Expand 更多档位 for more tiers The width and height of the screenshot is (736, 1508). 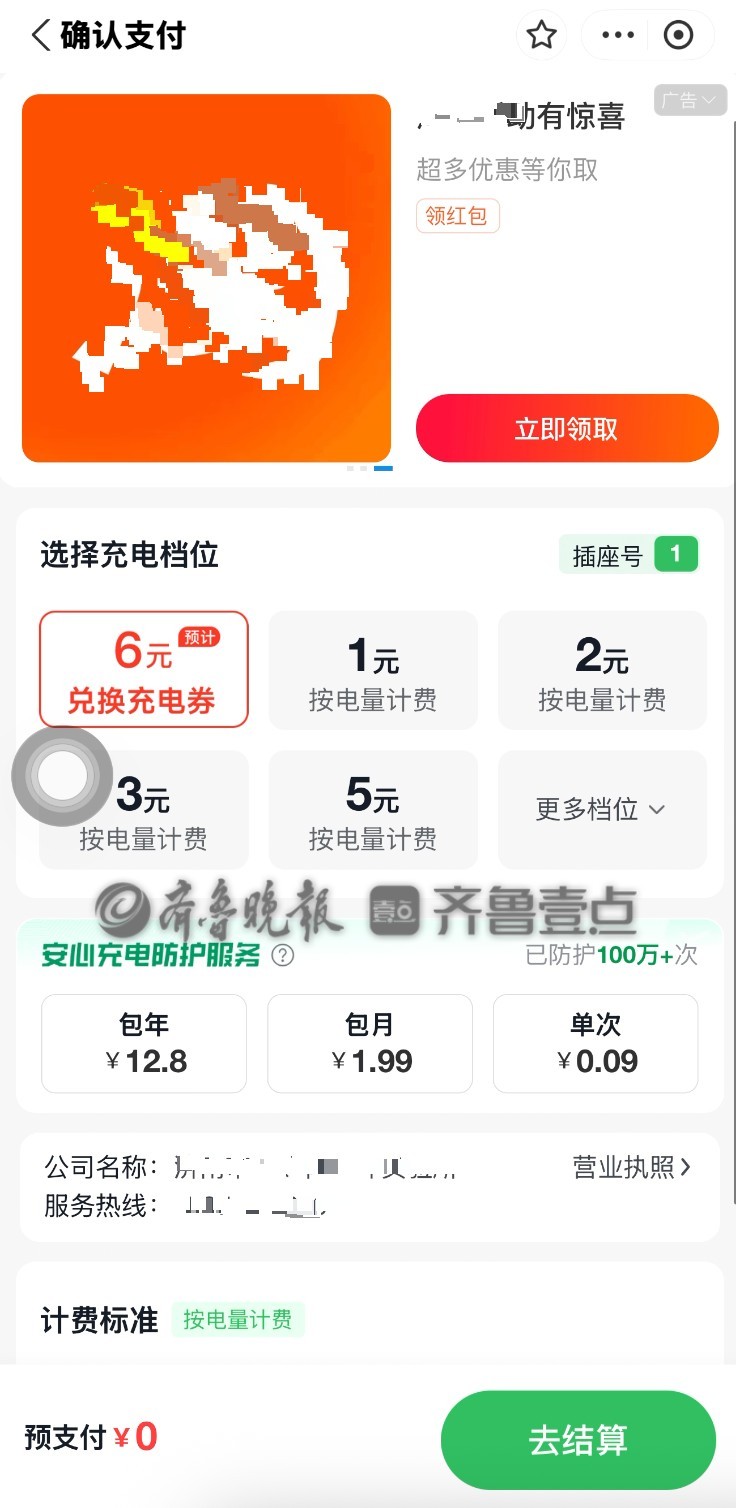point(602,808)
